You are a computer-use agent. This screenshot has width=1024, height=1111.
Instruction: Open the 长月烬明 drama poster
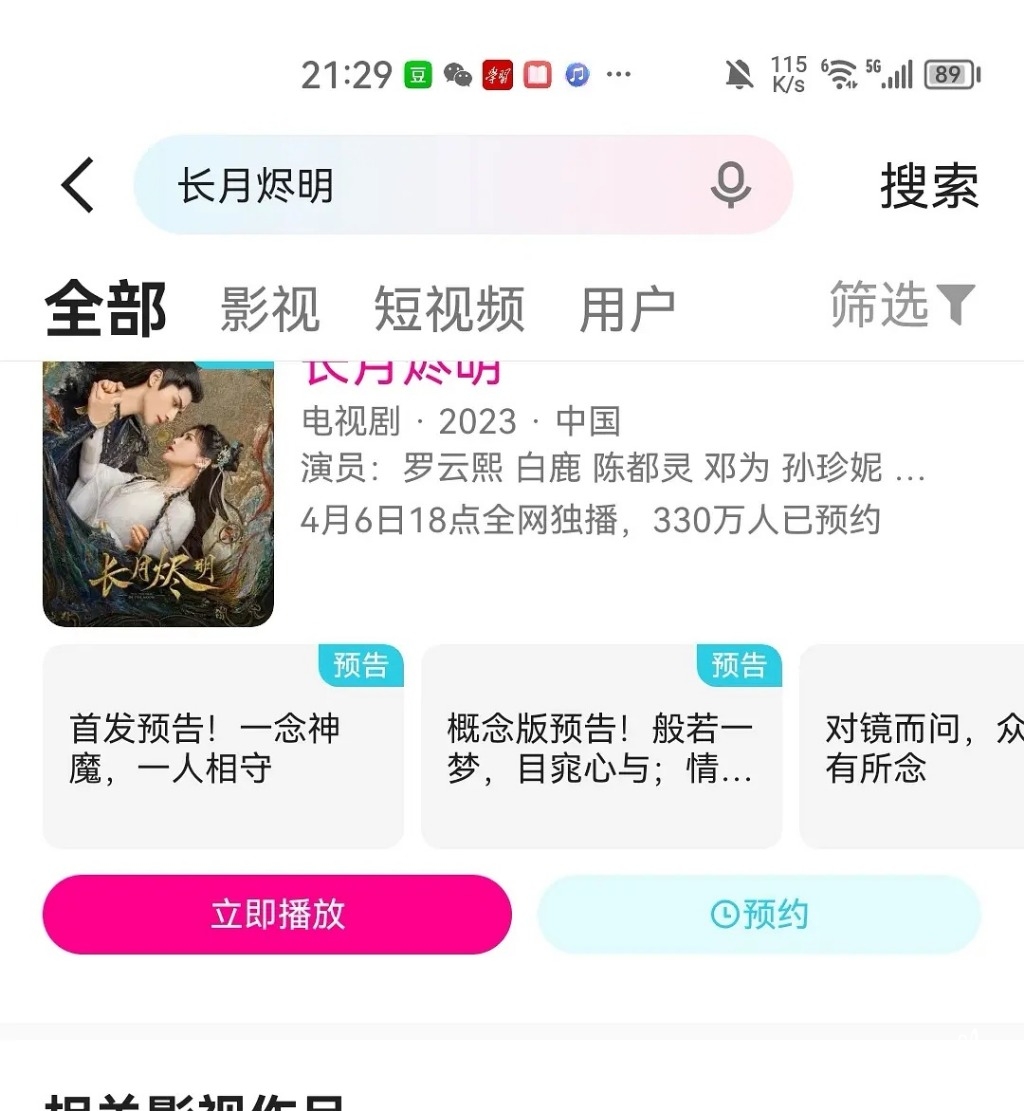click(158, 495)
